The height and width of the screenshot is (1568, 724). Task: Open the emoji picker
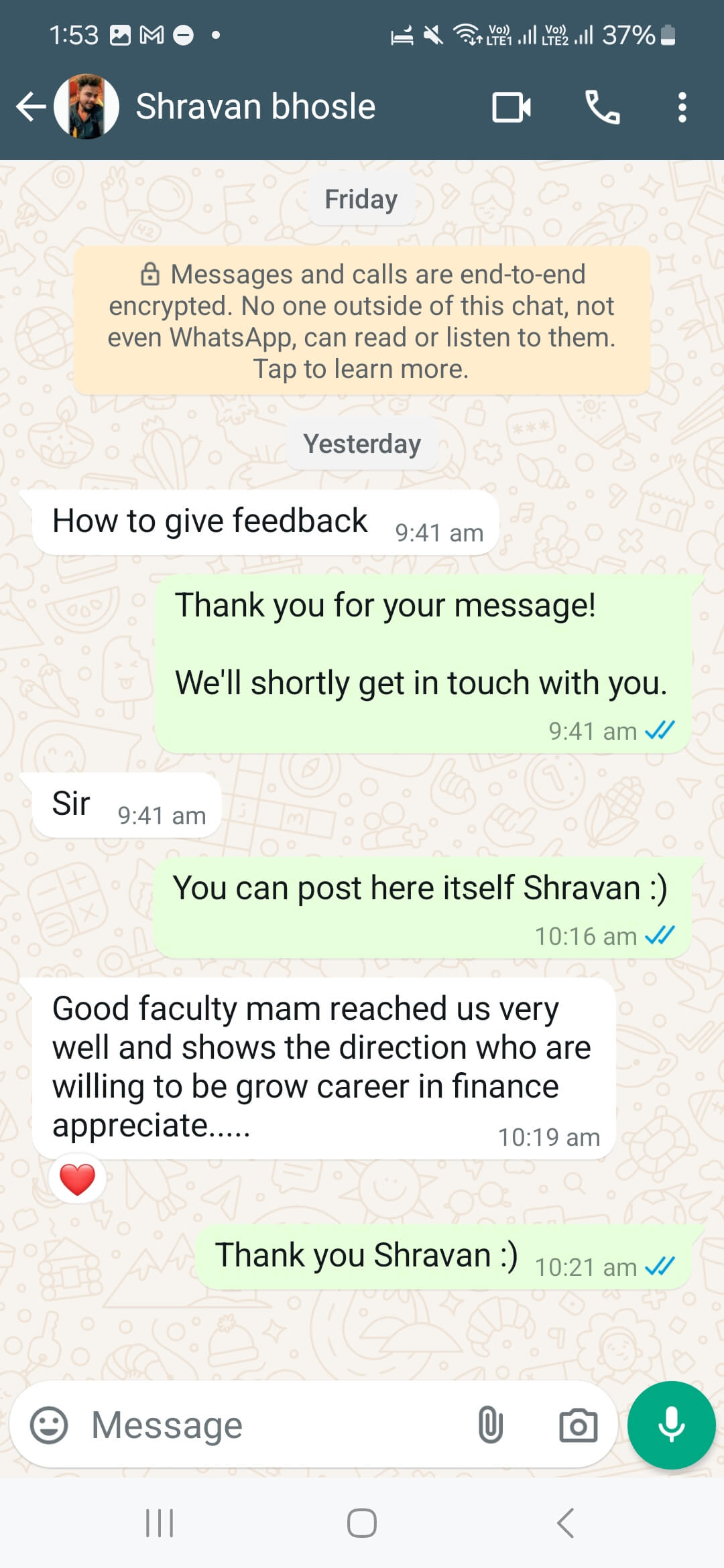(x=49, y=1425)
